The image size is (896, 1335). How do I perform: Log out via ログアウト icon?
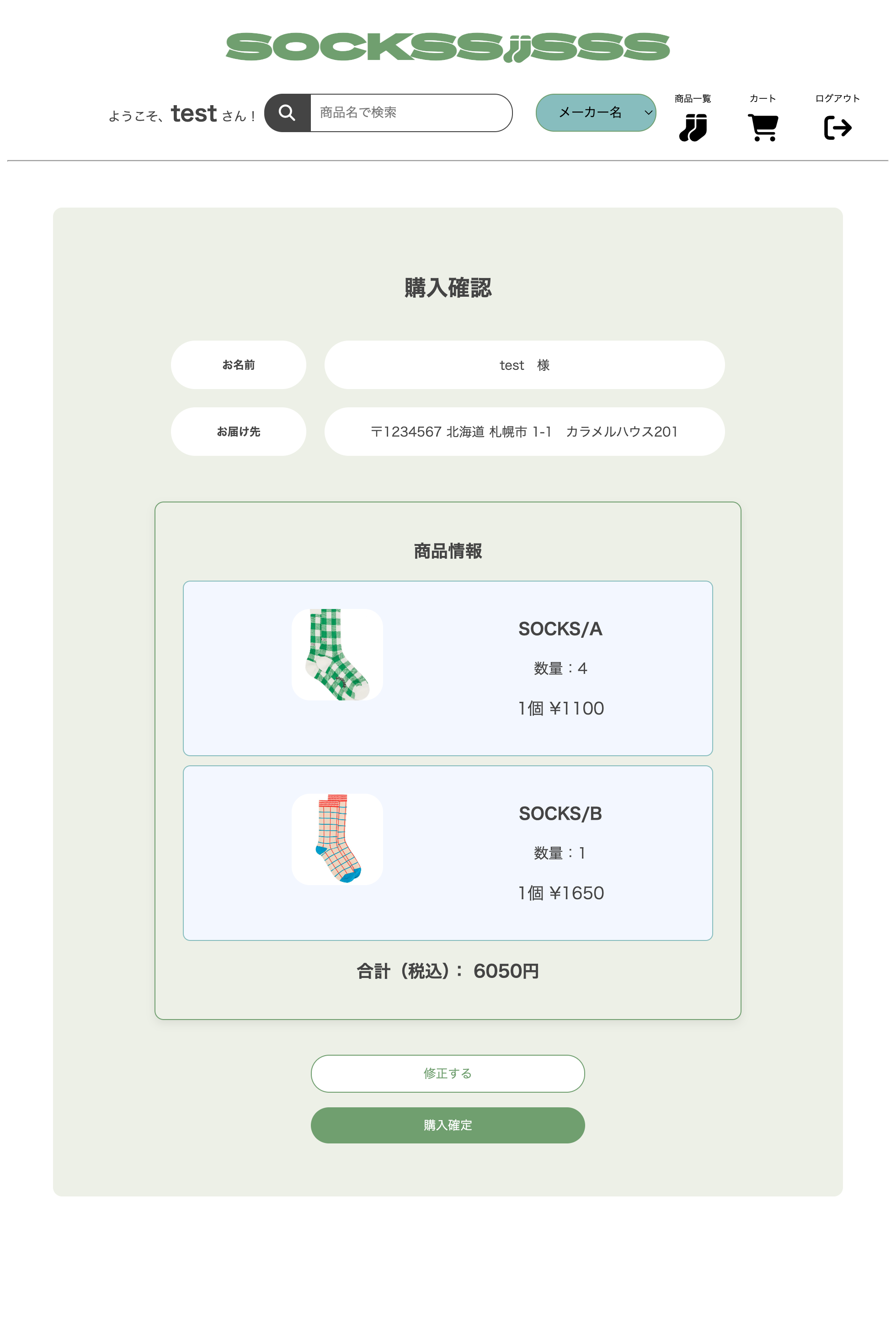pos(837,126)
